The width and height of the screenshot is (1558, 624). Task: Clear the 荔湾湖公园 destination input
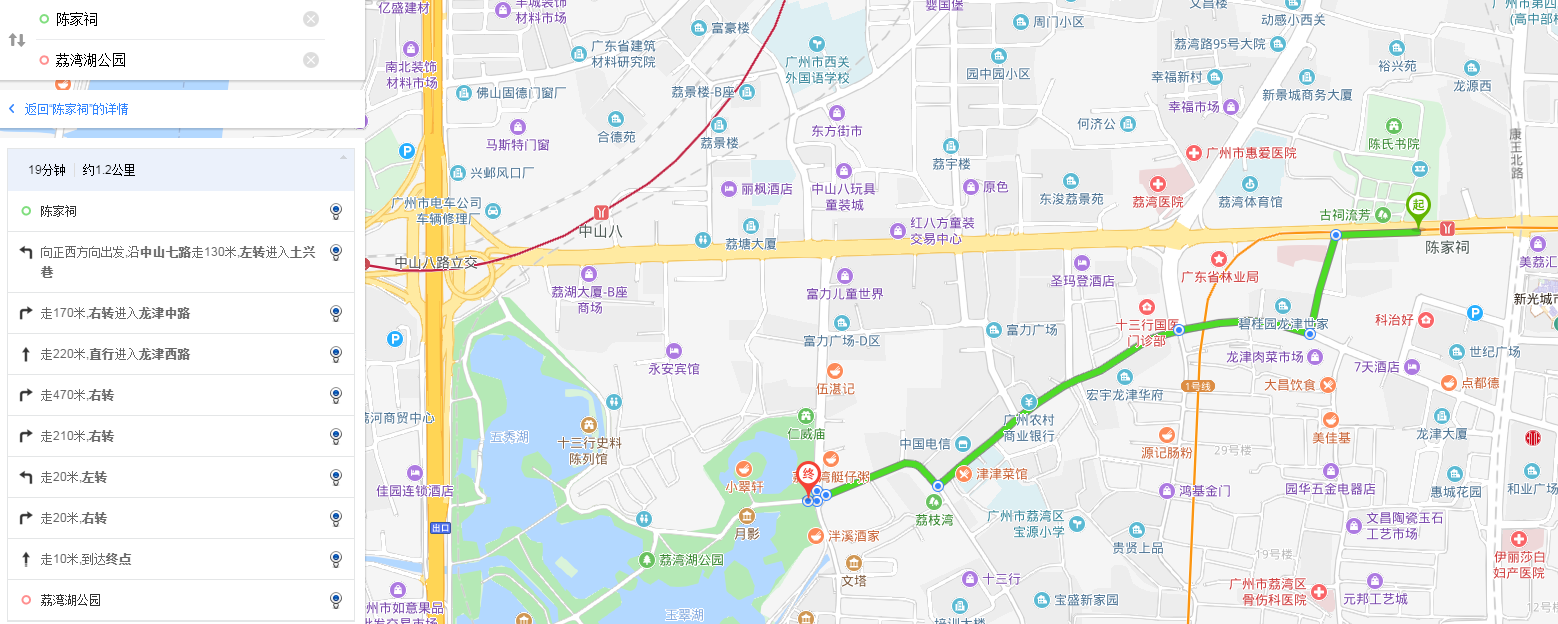point(311,60)
